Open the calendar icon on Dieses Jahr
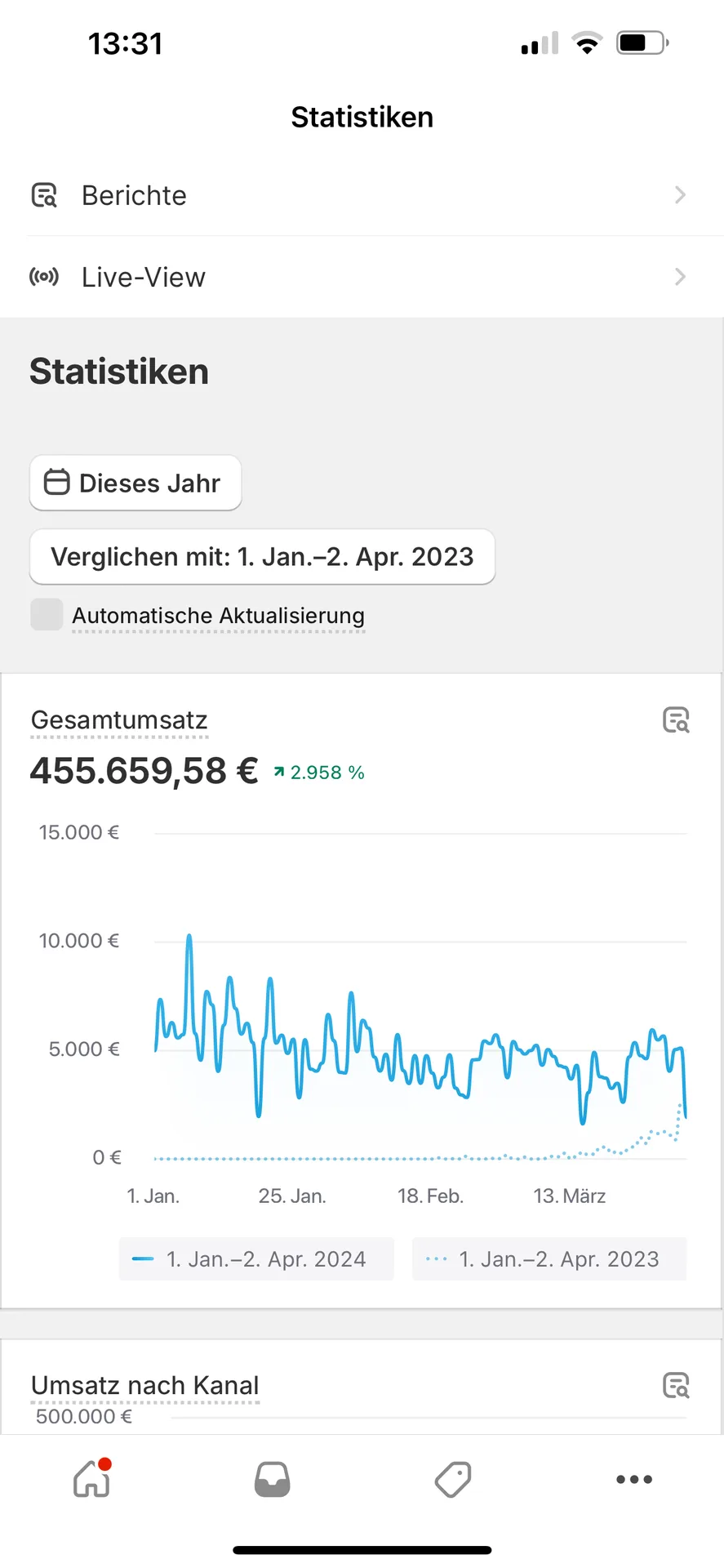The height and width of the screenshot is (1568, 724). [x=56, y=483]
